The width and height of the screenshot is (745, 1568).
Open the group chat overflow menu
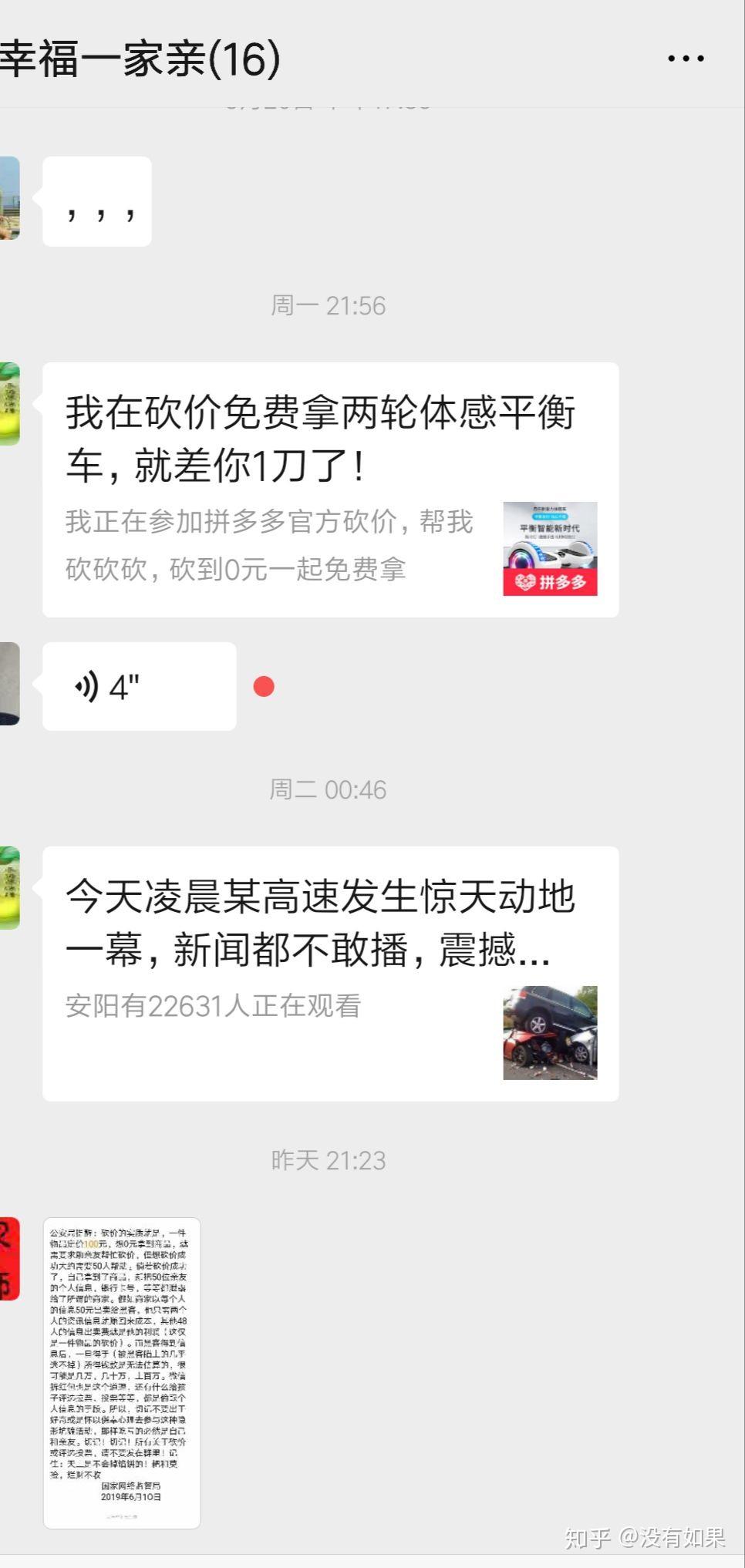pos(685,59)
